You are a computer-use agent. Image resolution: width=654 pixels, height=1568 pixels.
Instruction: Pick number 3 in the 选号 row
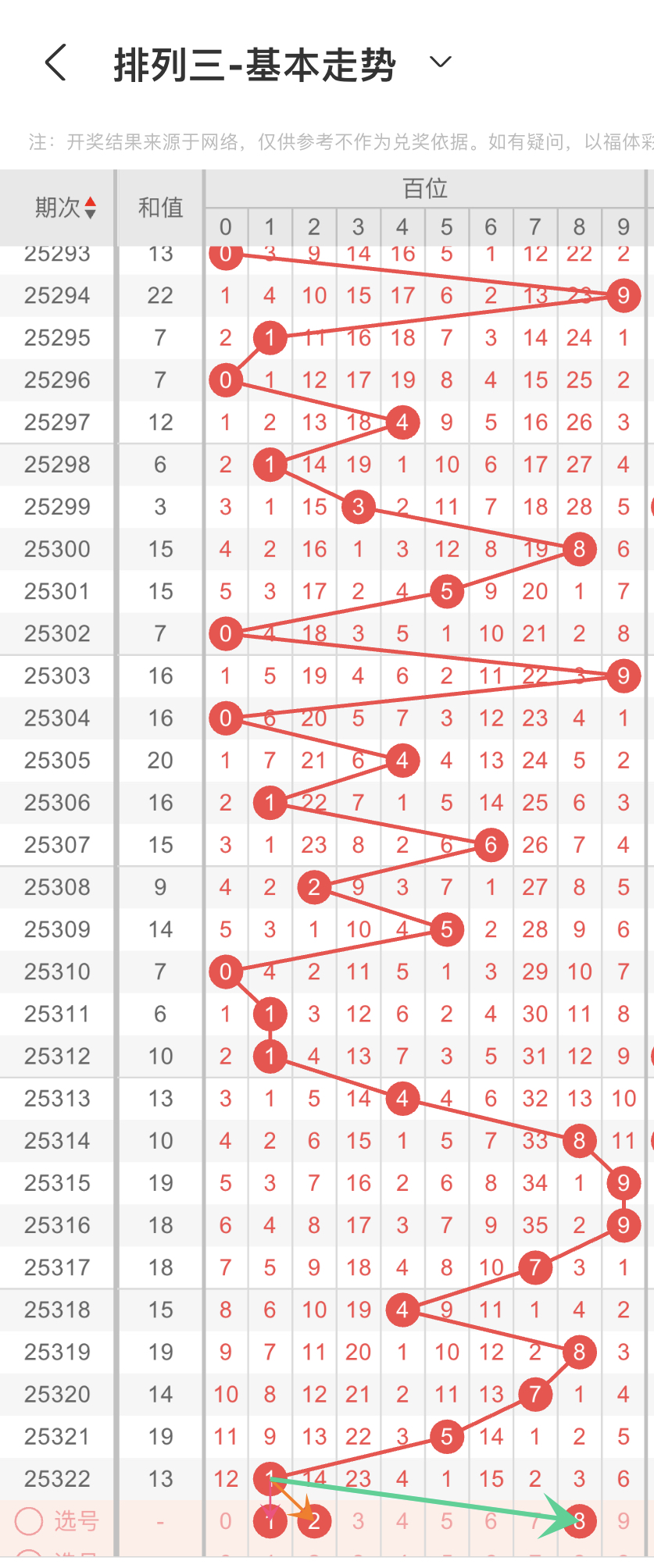pyautogui.click(x=359, y=1521)
